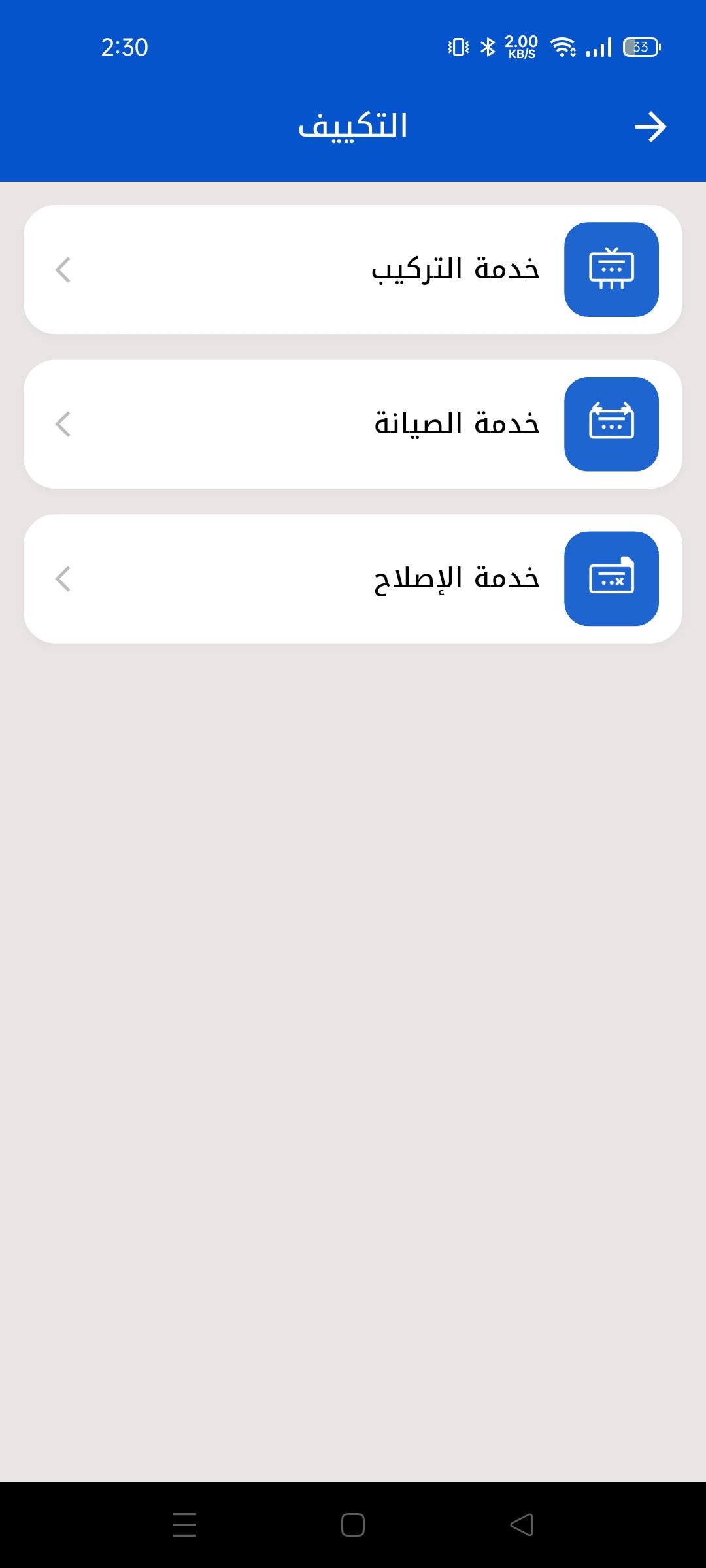Expand خدمة الإصلاح with its chevron

(63, 578)
